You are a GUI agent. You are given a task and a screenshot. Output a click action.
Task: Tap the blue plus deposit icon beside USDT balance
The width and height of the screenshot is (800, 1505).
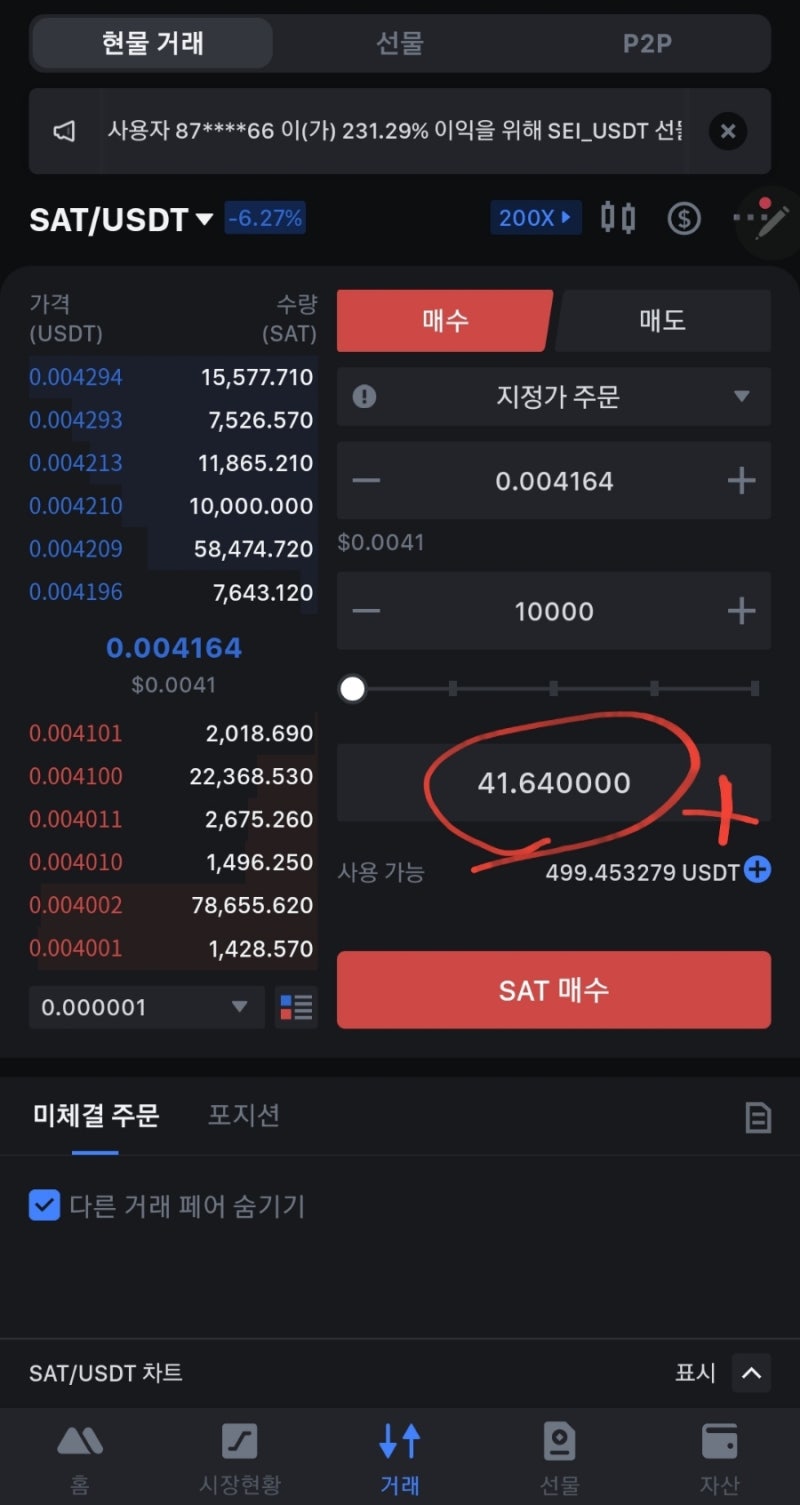[x=757, y=871]
